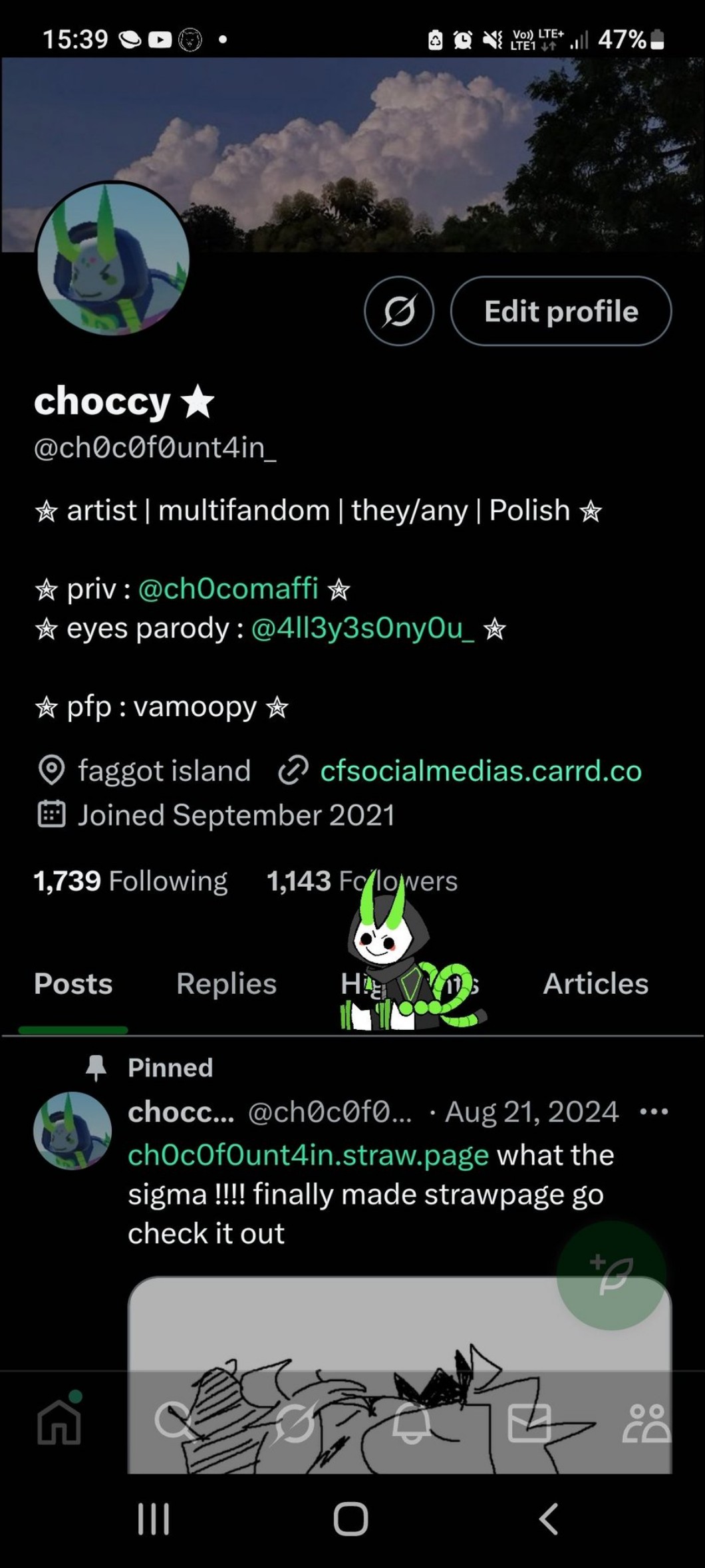The image size is (705, 1568).
Task: Tap the system back button
Action: point(548,1519)
